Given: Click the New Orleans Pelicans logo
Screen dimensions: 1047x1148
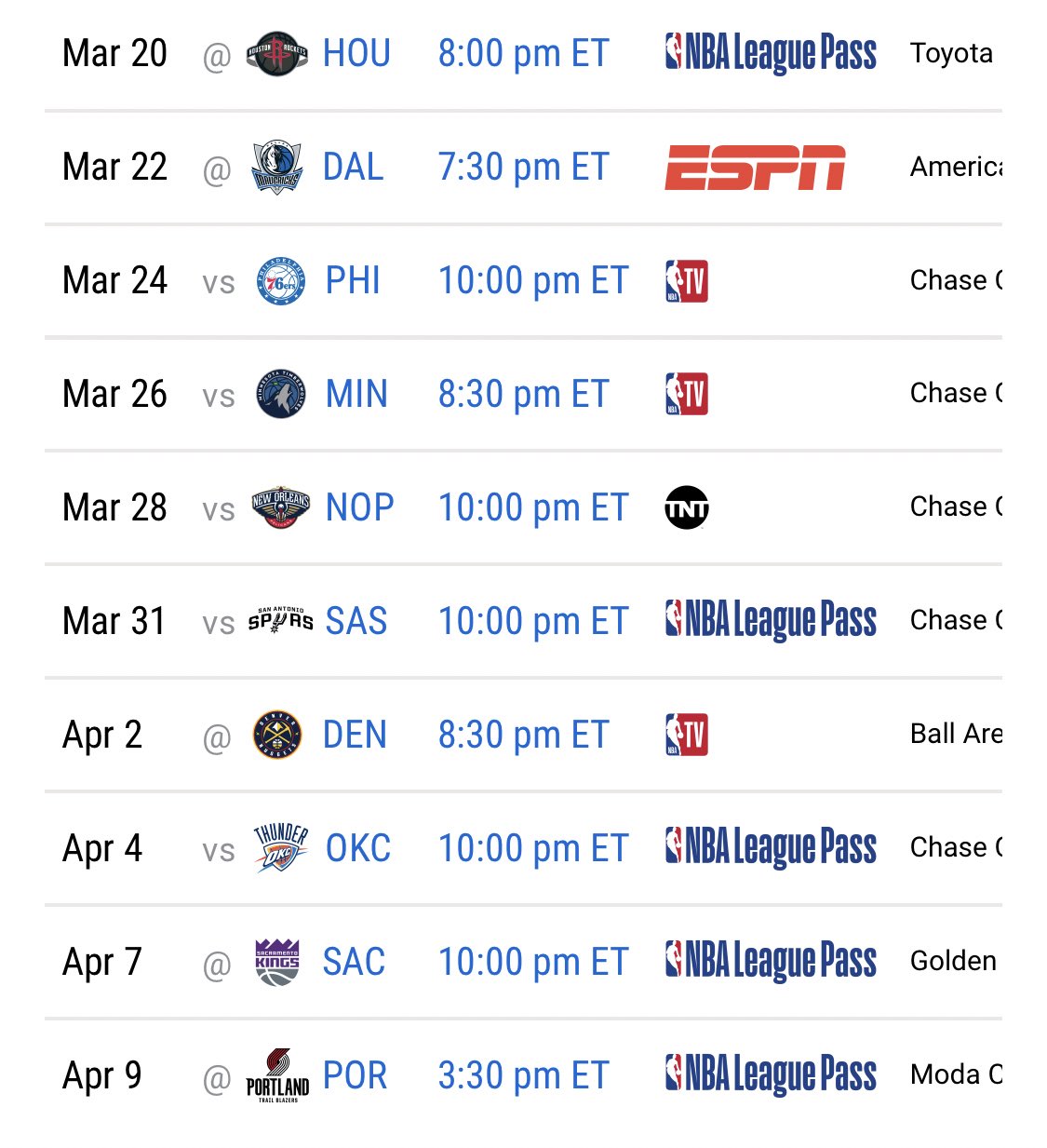Looking at the screenshot, I should (x=279, y=507).
